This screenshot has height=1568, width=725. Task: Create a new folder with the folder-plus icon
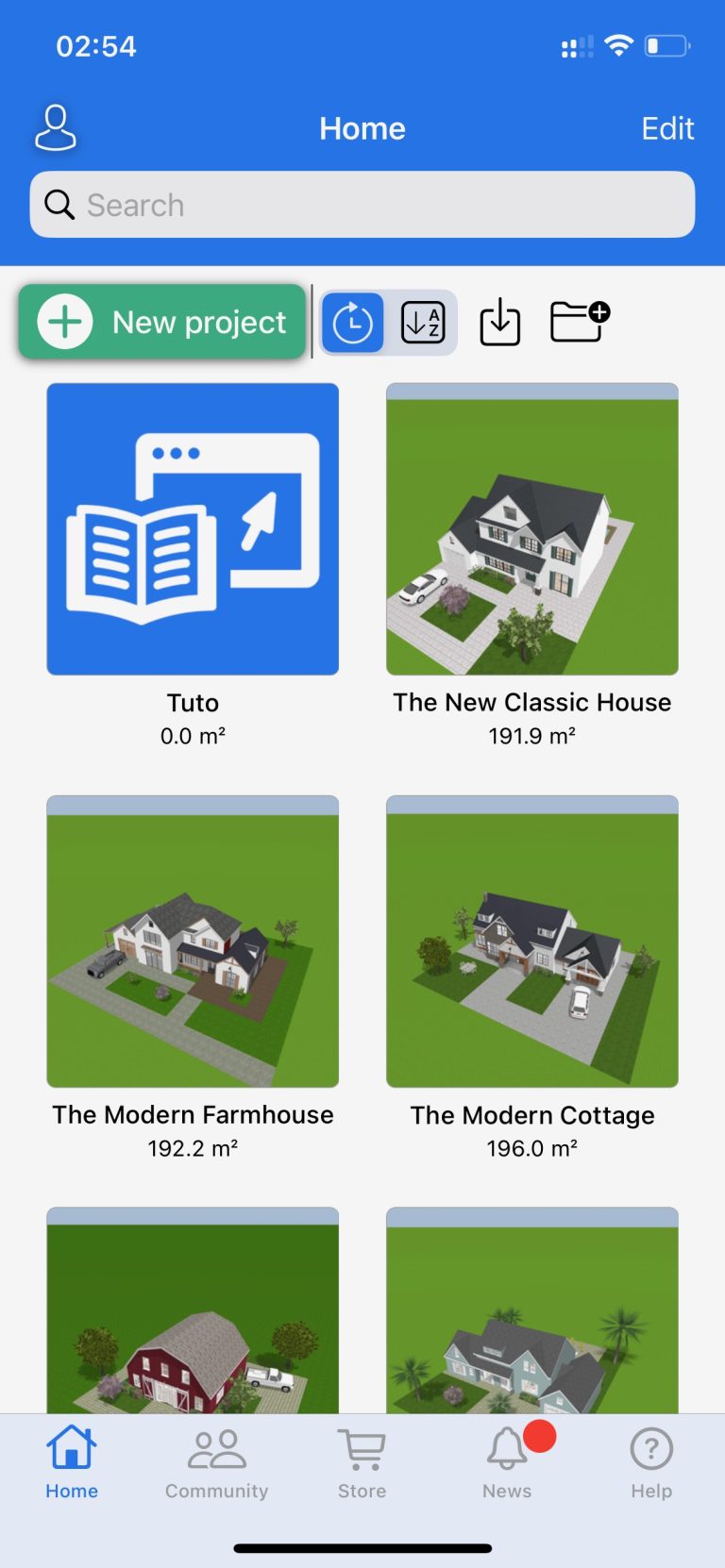click(579, 322)
